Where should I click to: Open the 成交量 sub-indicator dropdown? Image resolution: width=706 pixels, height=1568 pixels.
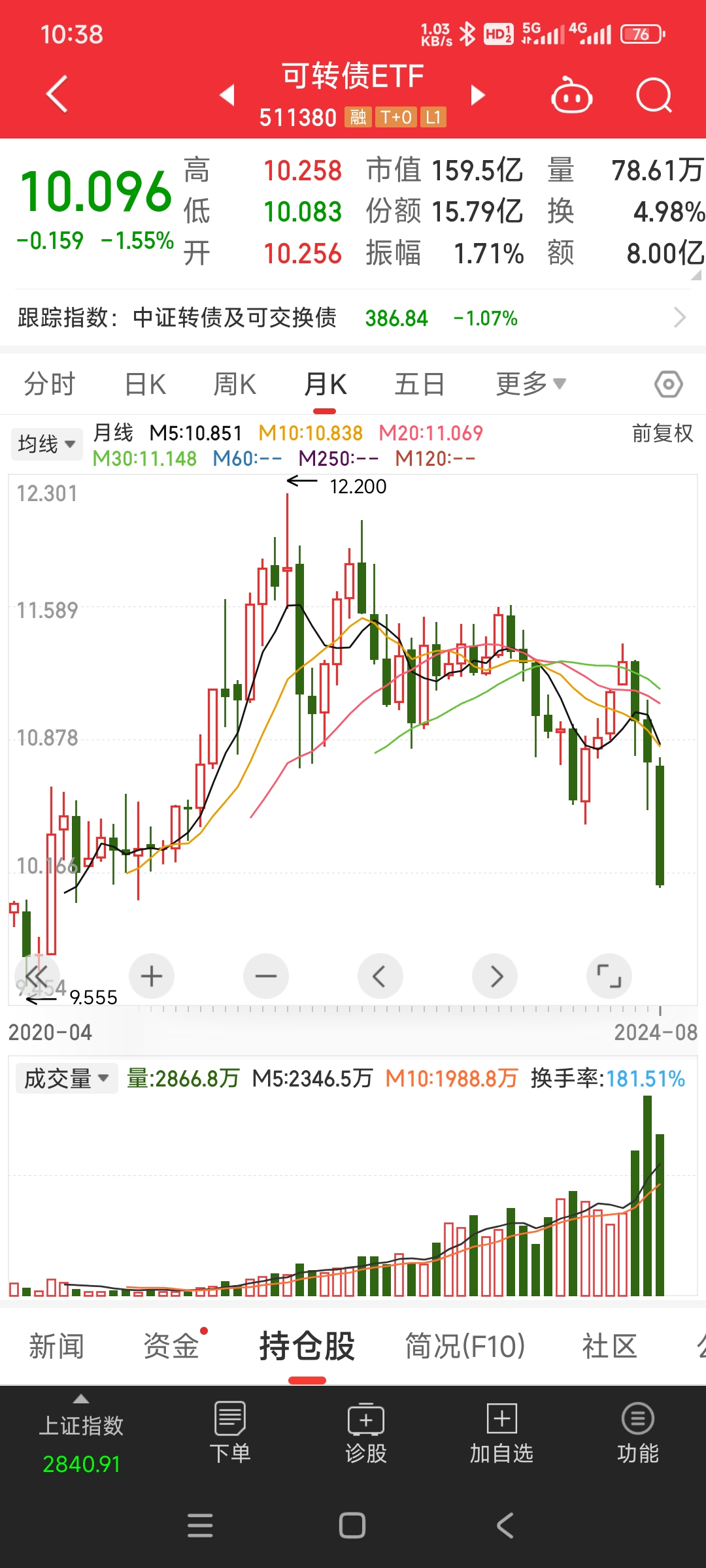tap(66, 1078)
